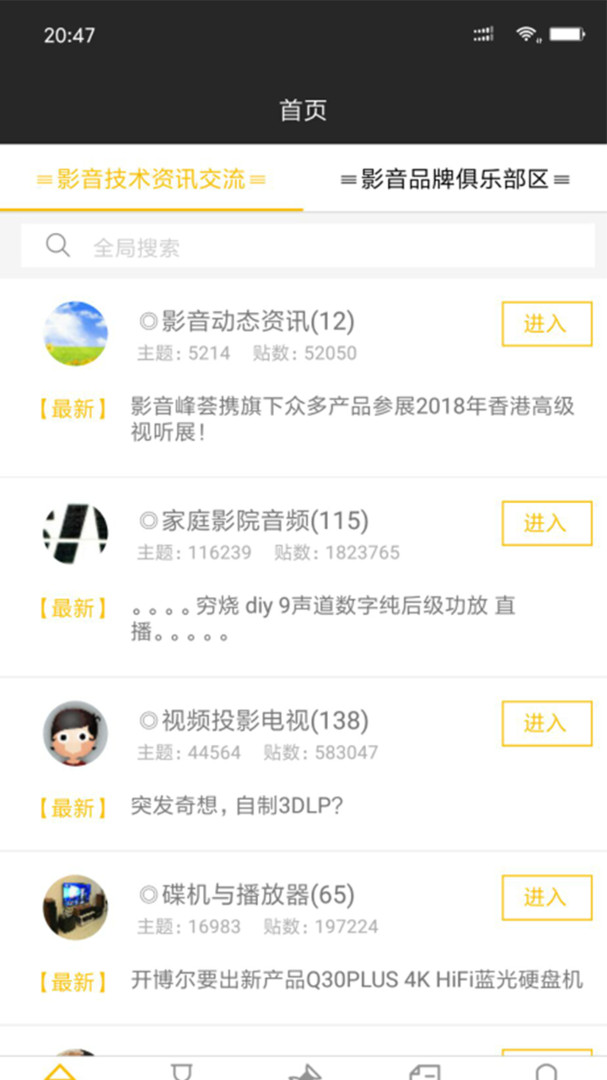Switch to the 影音品牌俱乐部区 tab
This screenshot has height=1080, width=607.
tap(455, 180)
